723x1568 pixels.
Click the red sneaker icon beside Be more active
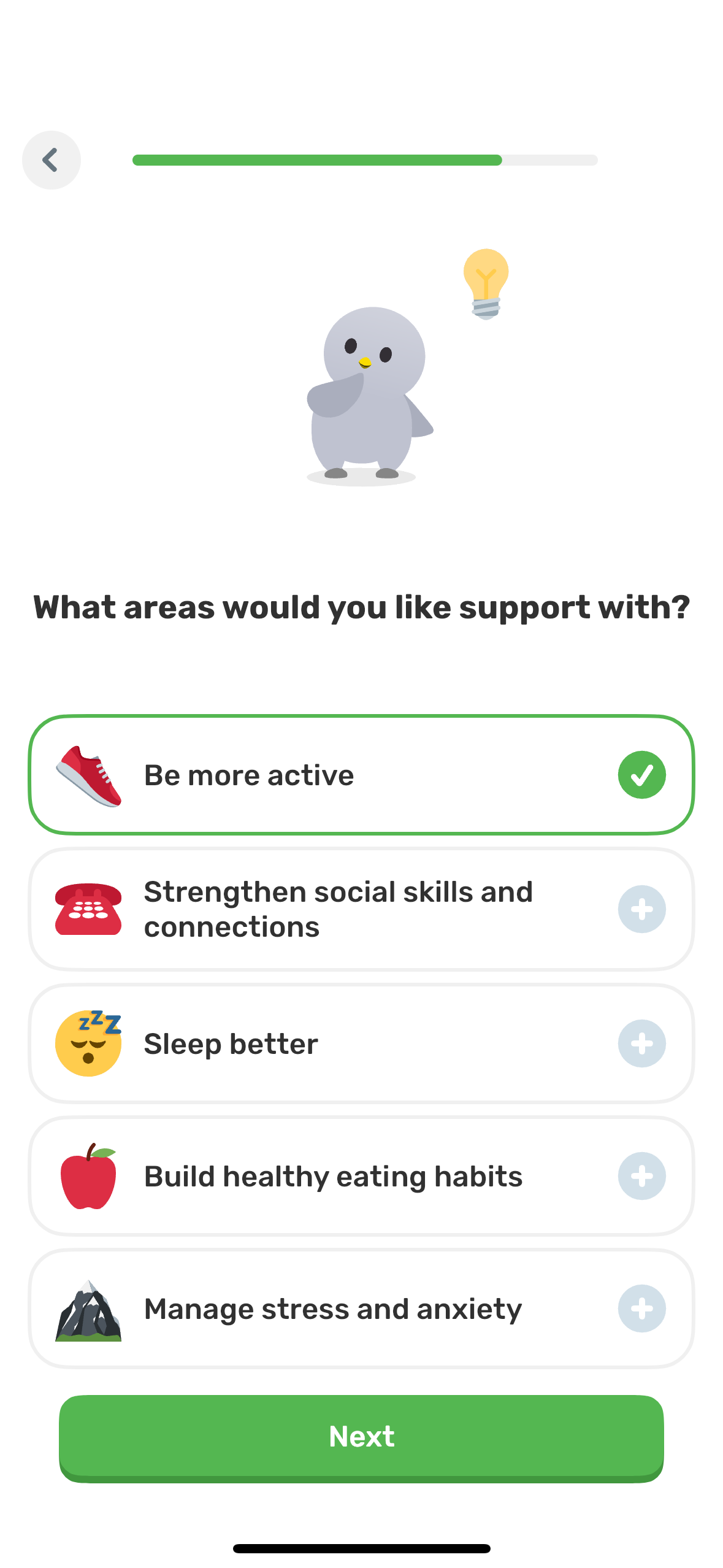point(88,774)
